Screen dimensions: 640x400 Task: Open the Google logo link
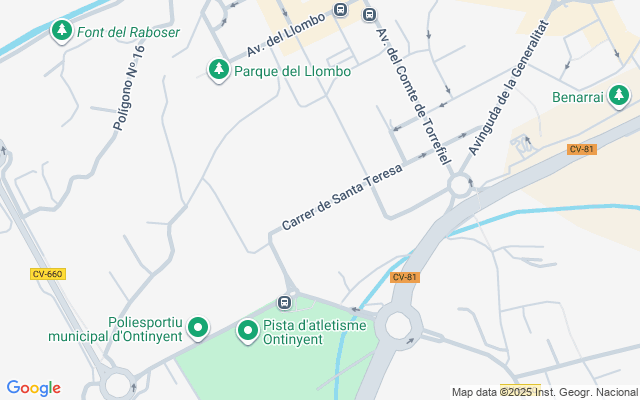tap(34, 388)
